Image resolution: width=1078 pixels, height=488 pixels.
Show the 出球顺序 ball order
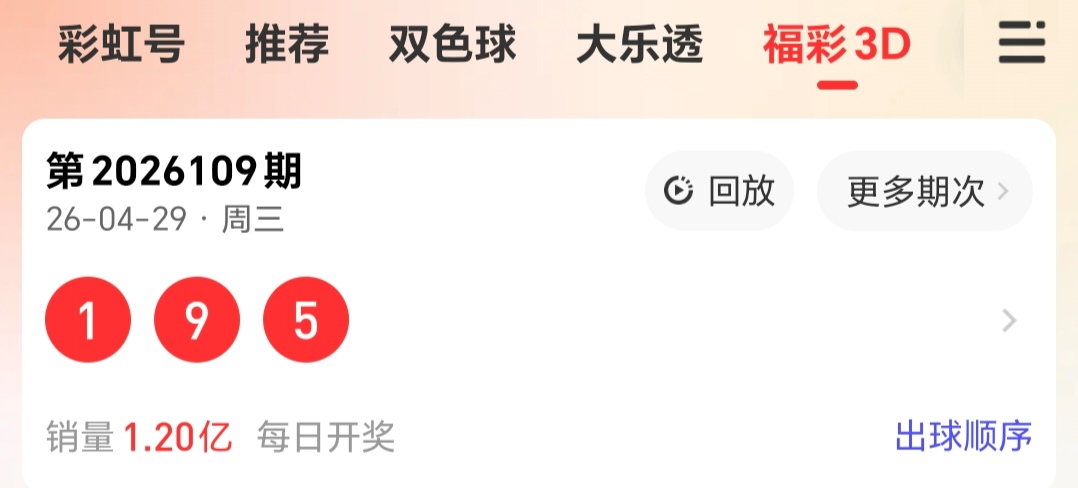coord(963,436)
